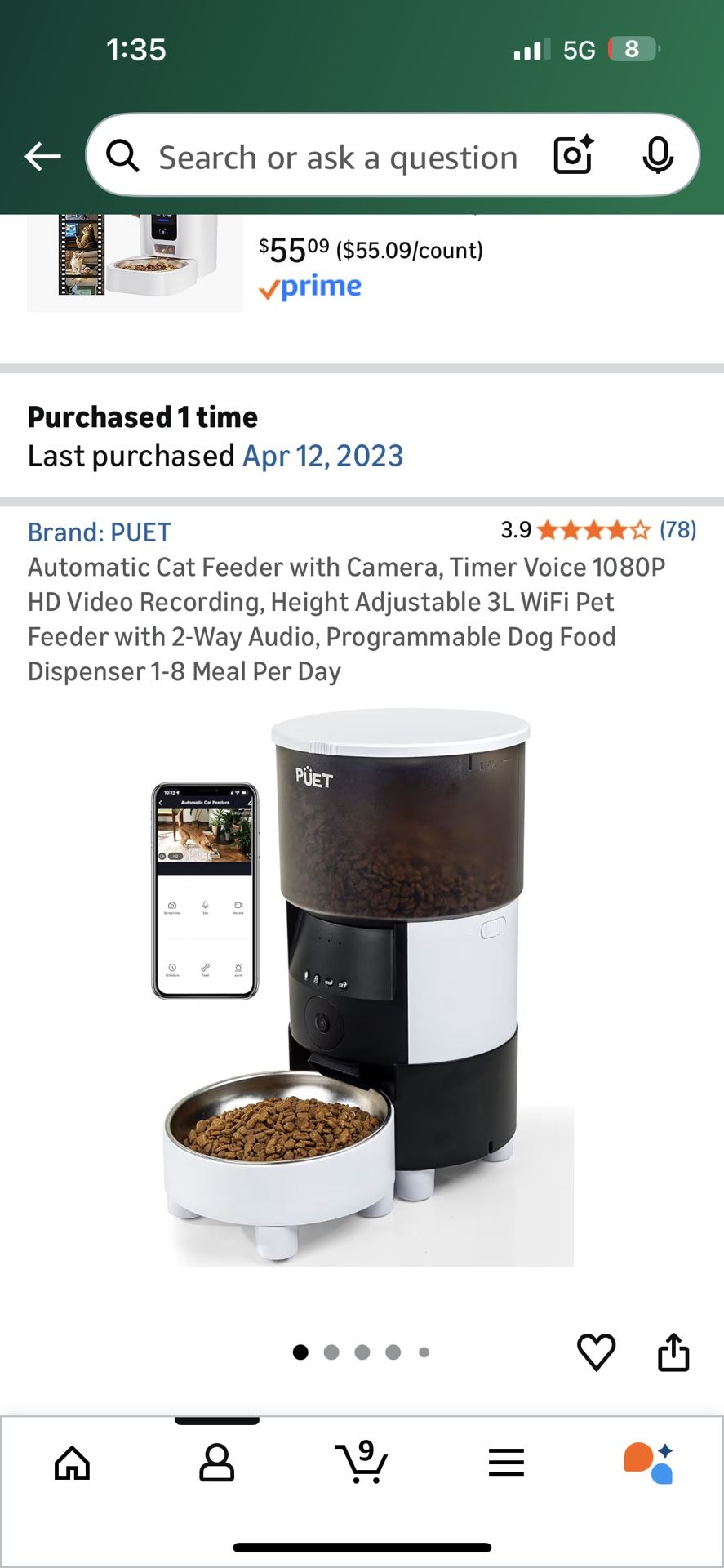Share the cat feeder product

tap(674, 1353)
